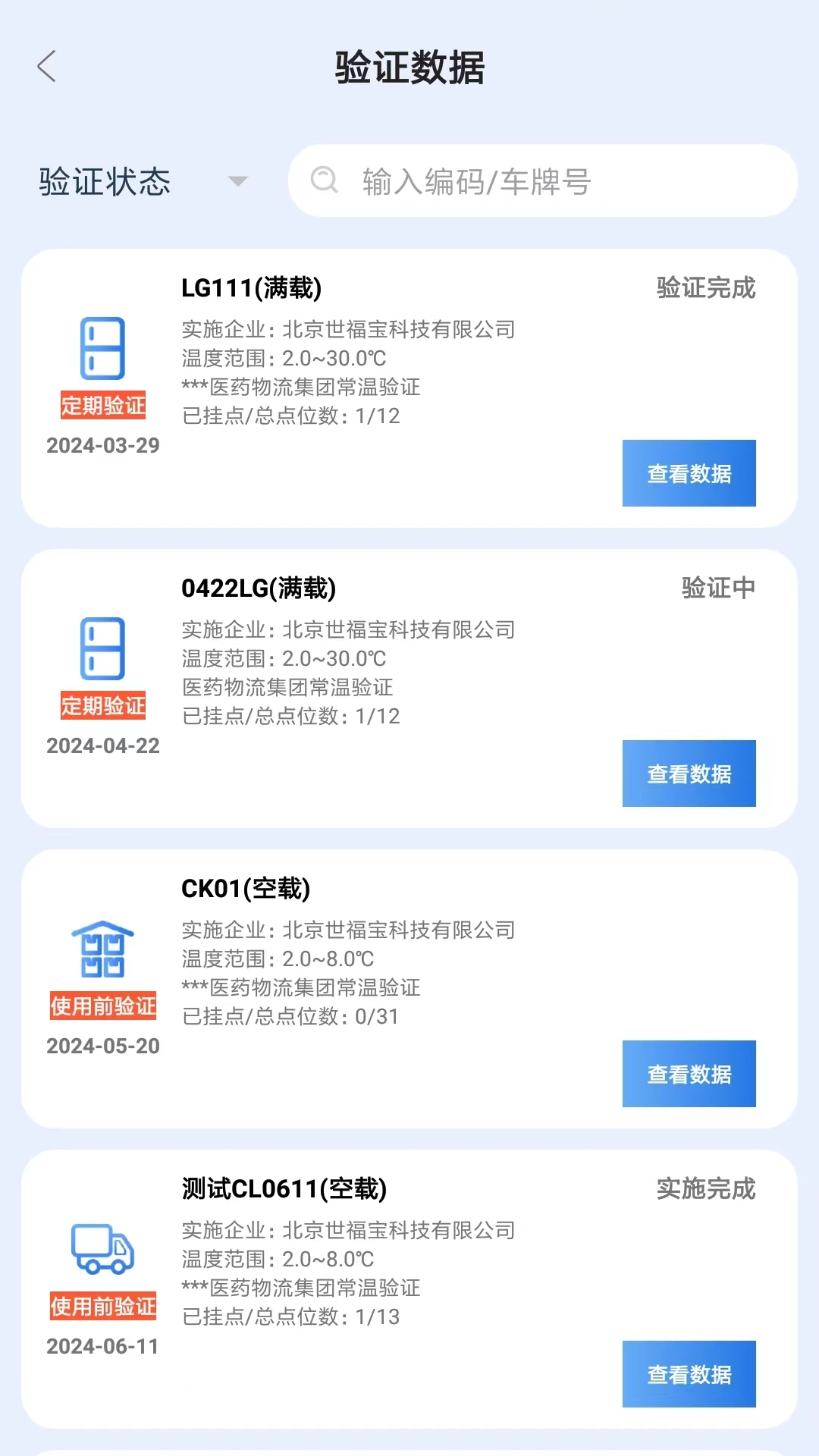Select the 测试CL0611(空载) card title

pos(284,1189)
